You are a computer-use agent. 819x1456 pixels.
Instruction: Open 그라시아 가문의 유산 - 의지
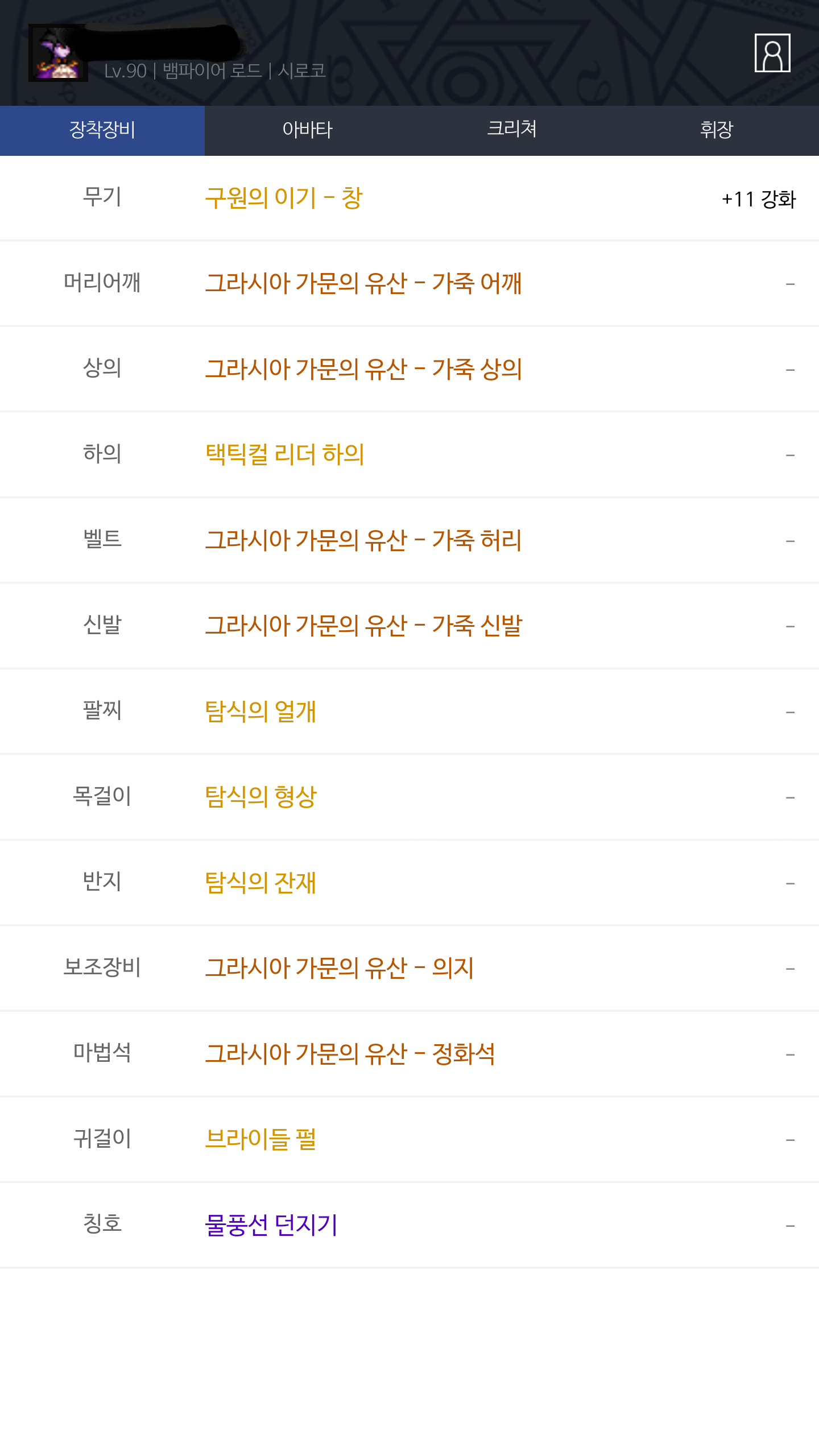pyautogui.click(x=340, y=968)
